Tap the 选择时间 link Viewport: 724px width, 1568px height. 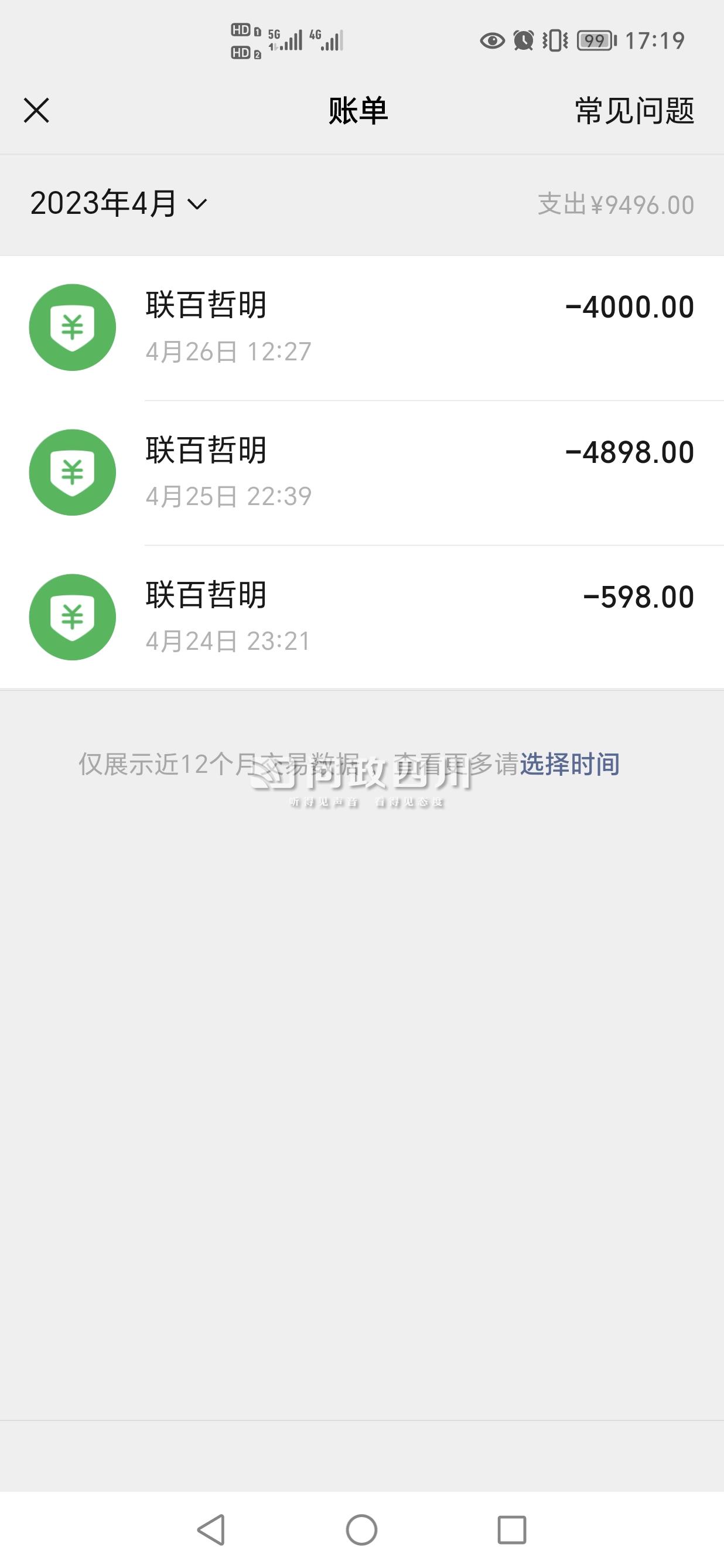coord(569,764)
